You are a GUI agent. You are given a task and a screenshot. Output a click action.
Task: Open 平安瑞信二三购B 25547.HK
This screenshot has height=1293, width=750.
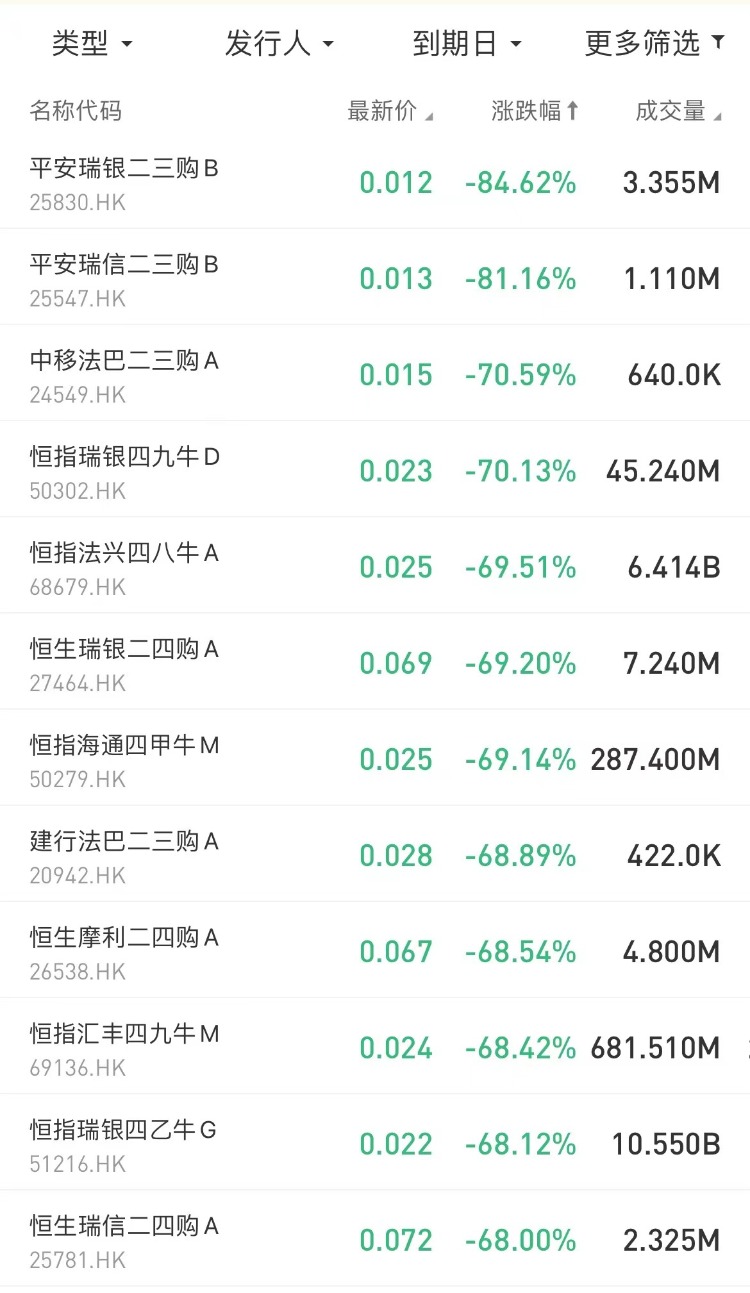pos(375,278)
